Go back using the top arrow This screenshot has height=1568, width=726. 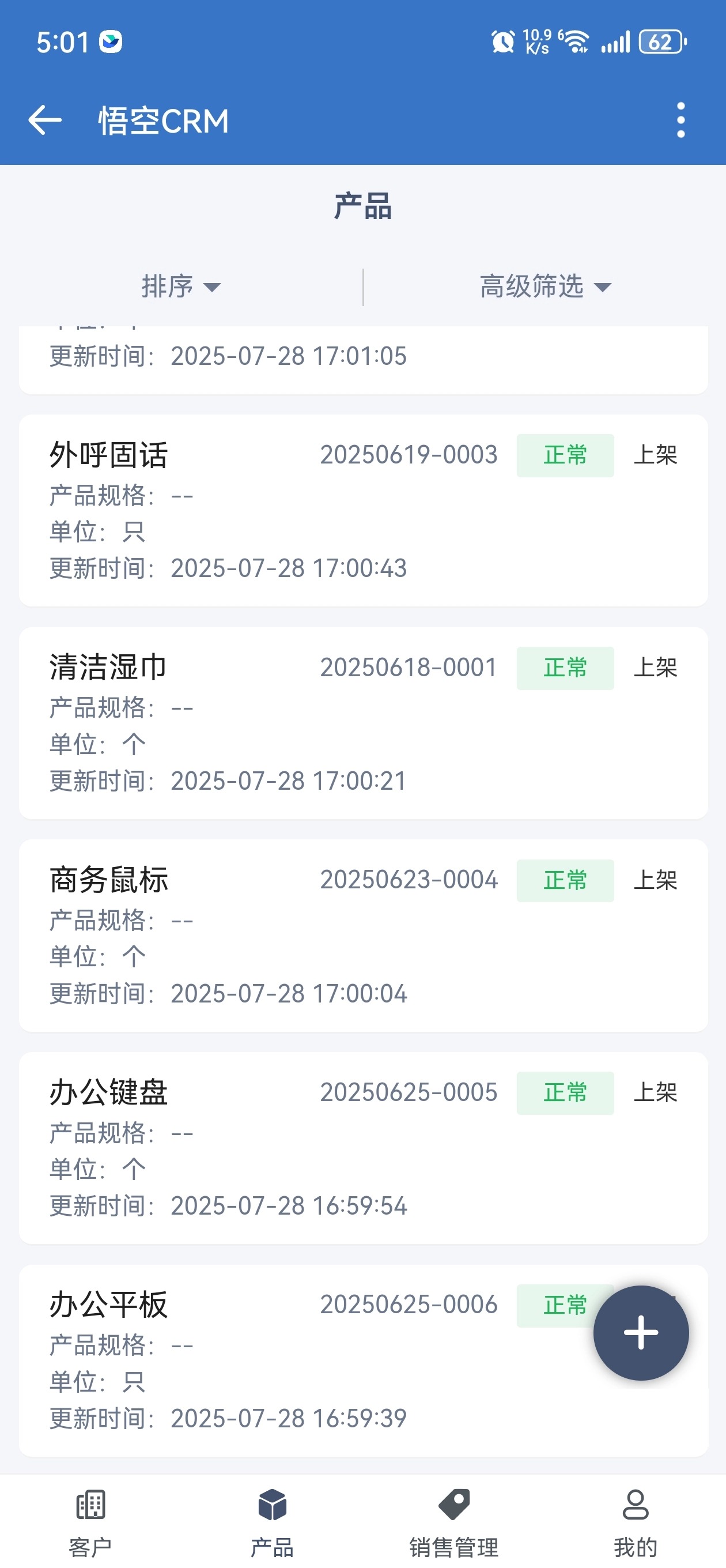point(45,120)
